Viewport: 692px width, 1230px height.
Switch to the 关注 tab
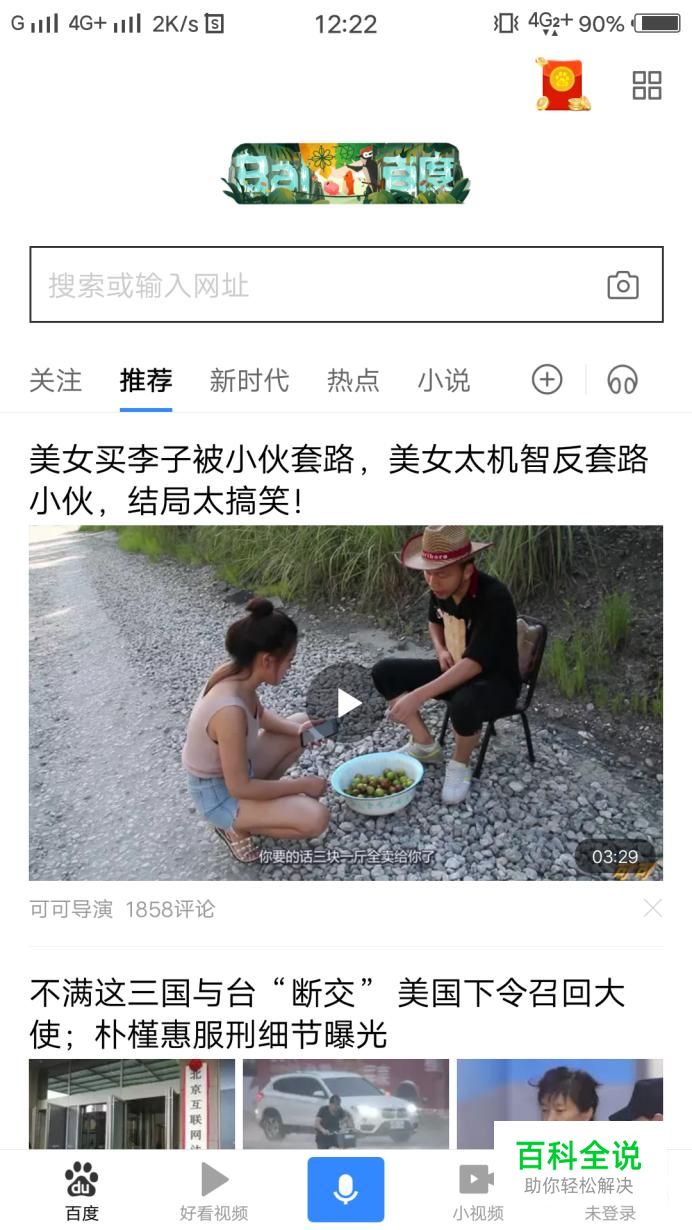click(x=55, y=381)
